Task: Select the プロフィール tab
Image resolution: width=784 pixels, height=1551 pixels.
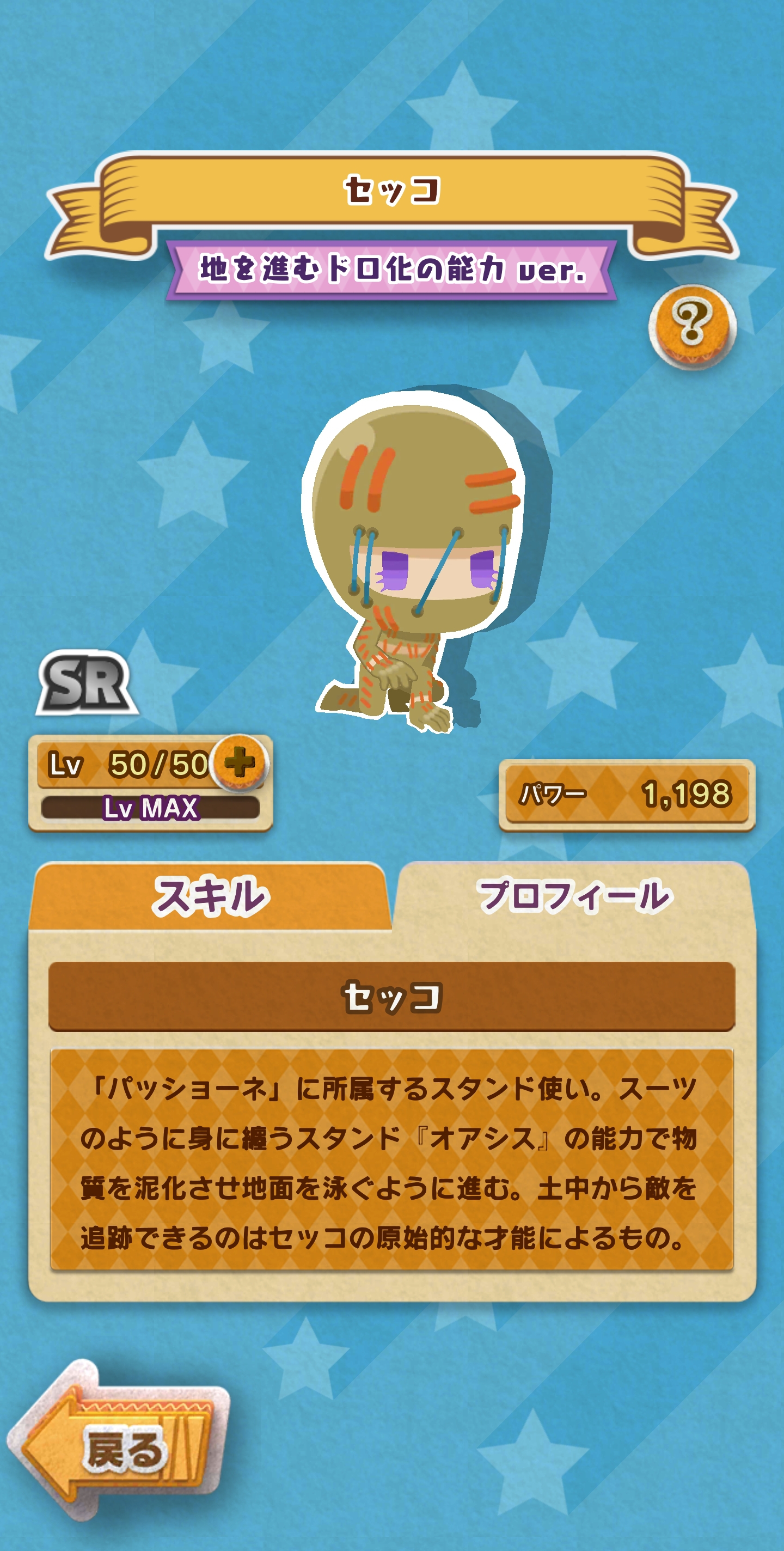Action: [574, 896]
